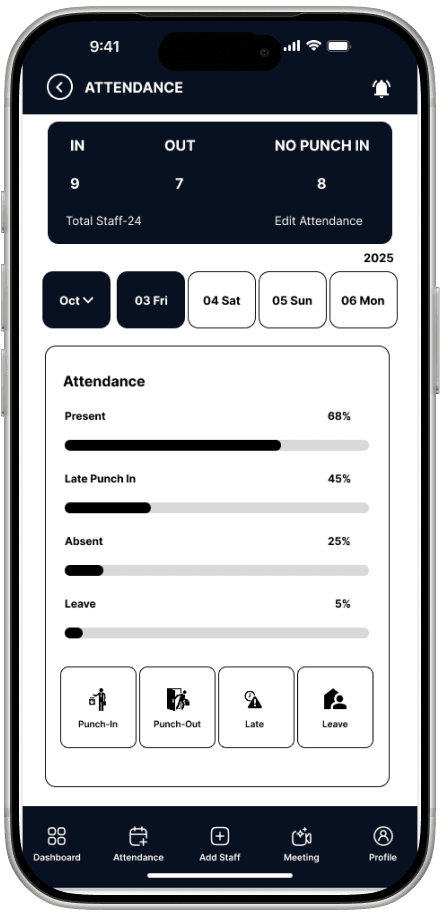Viewport: 440px width, 916px height.
Task: Open the notifications bell
Action: 381,88
